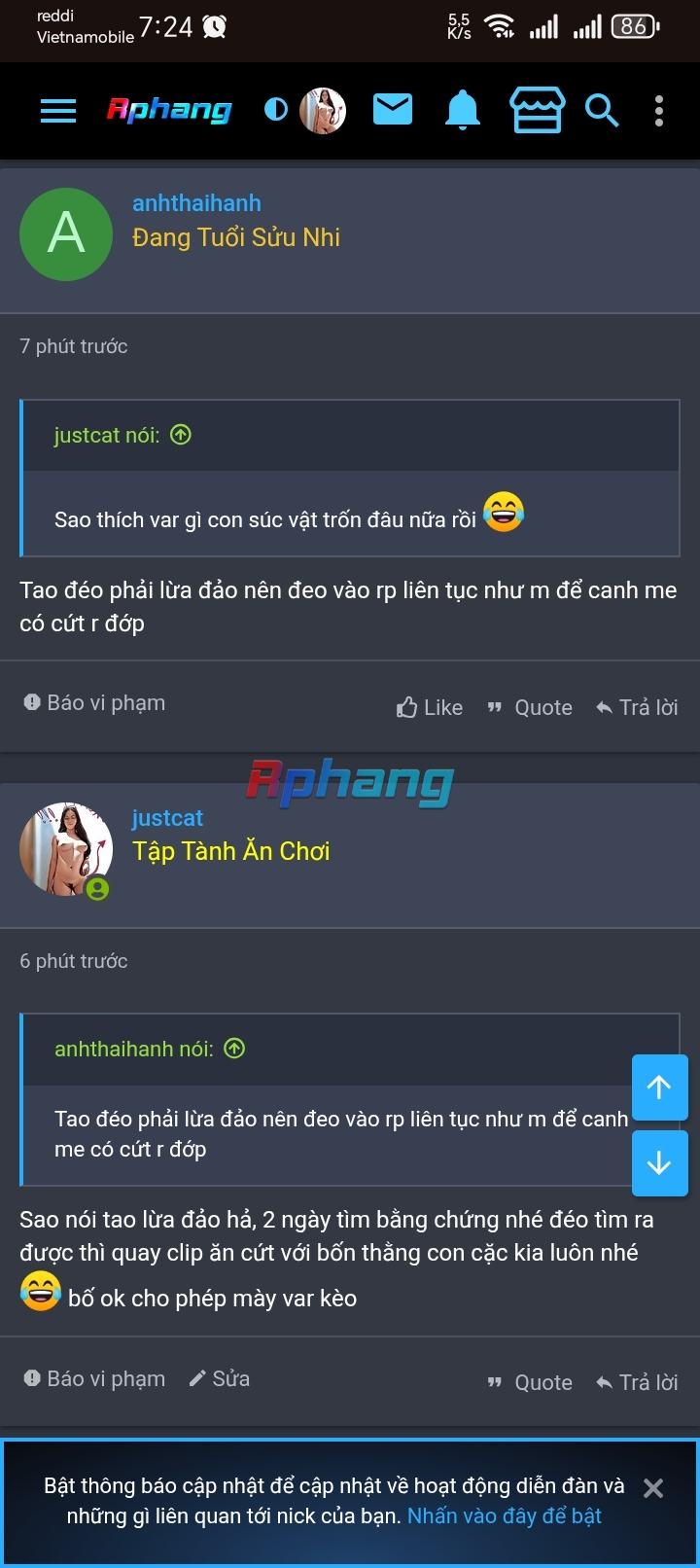700x1568 pixels.
Task: Open the three-dot overflow menu
Action: (659, 111)
